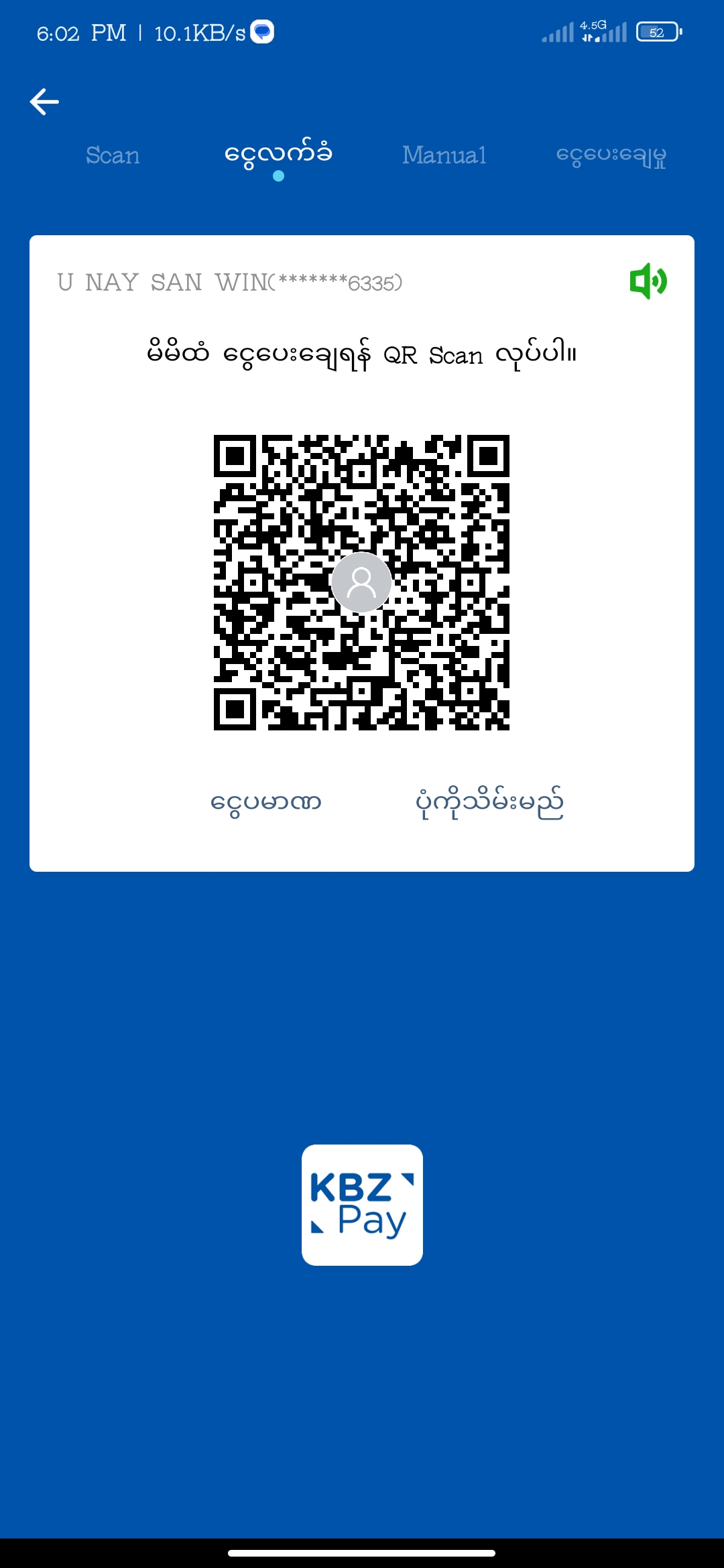Switch to the ငွေပေးချေမှု tab
This screenshot has width=724, height=1568.
click(x=611, y=155)
